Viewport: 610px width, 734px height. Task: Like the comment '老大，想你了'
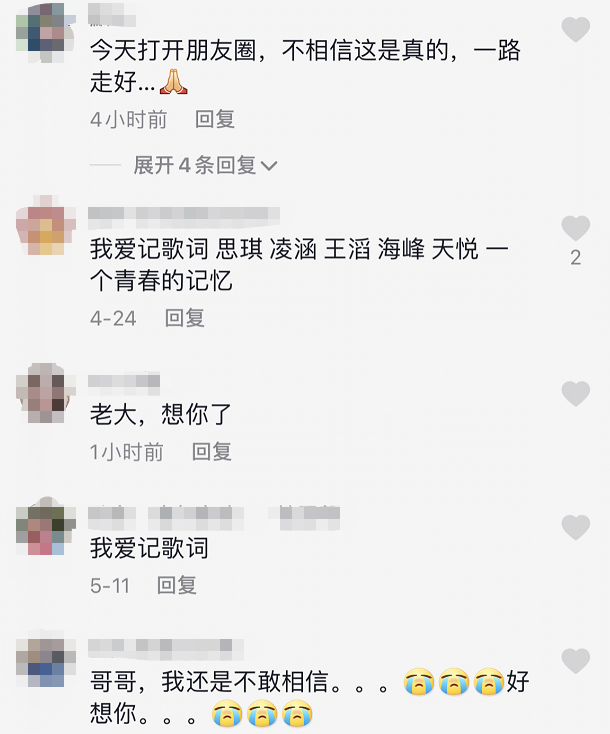(575, 394)
